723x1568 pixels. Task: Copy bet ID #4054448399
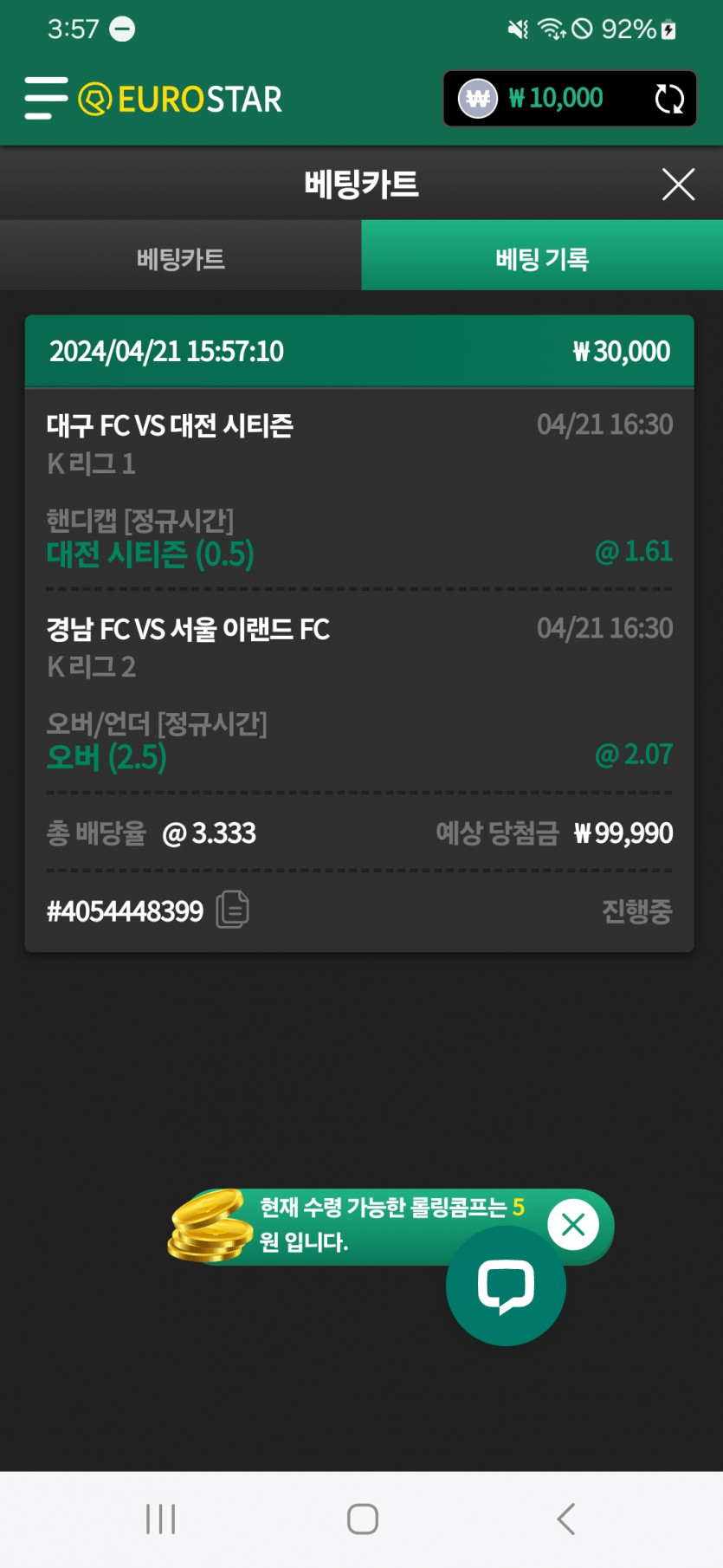pyautogui.click(x=232, y=910)
